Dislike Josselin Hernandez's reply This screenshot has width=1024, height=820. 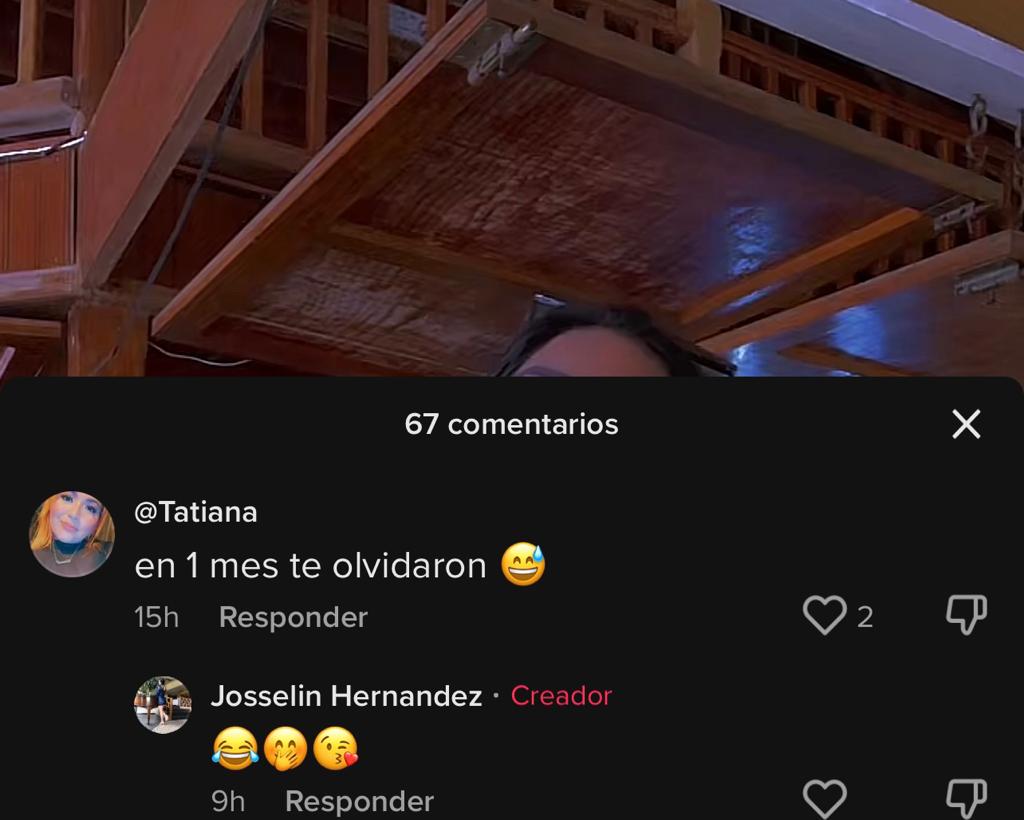point(966,798)
